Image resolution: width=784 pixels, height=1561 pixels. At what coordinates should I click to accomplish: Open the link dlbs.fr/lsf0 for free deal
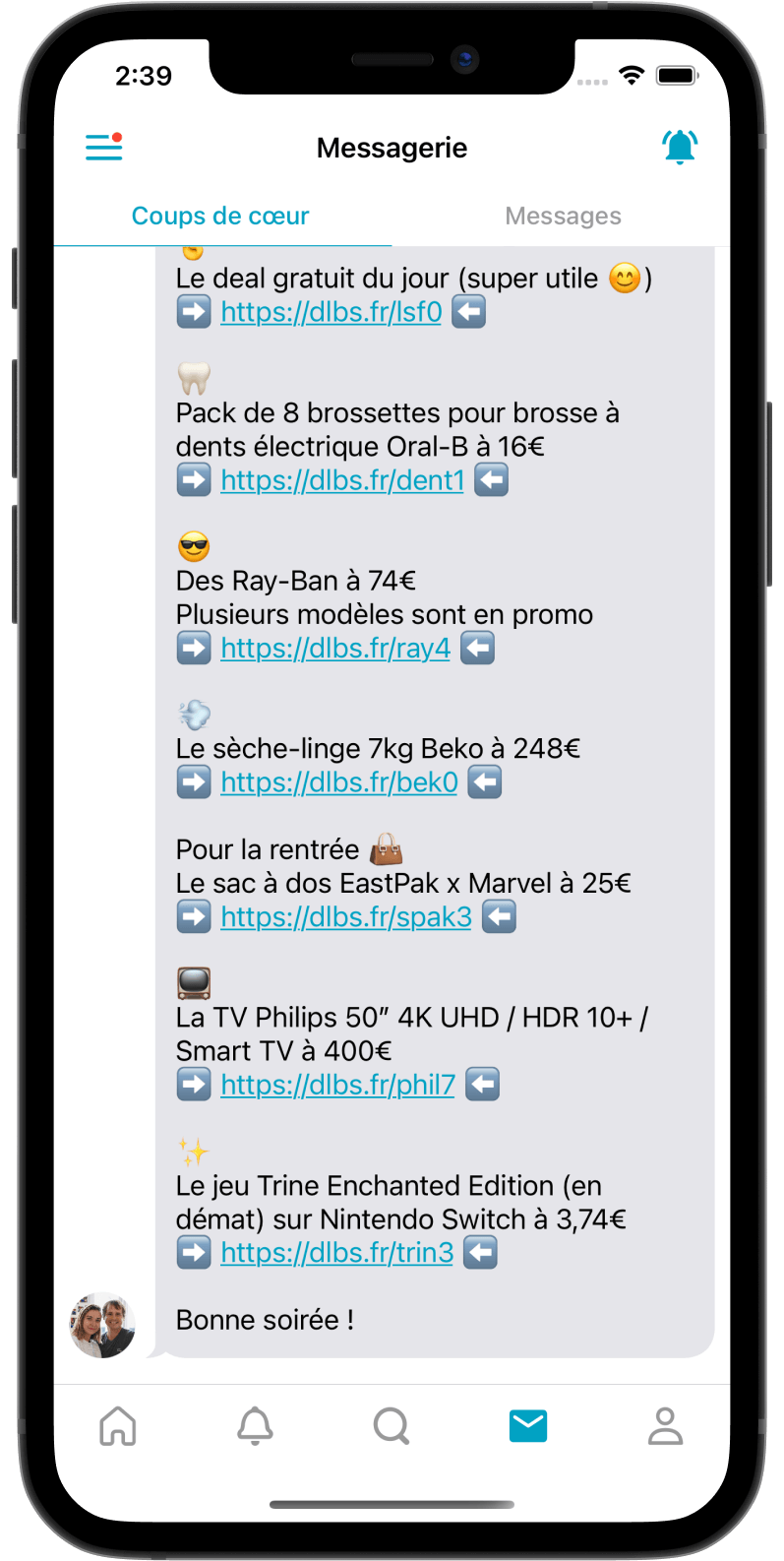(332, 312)
